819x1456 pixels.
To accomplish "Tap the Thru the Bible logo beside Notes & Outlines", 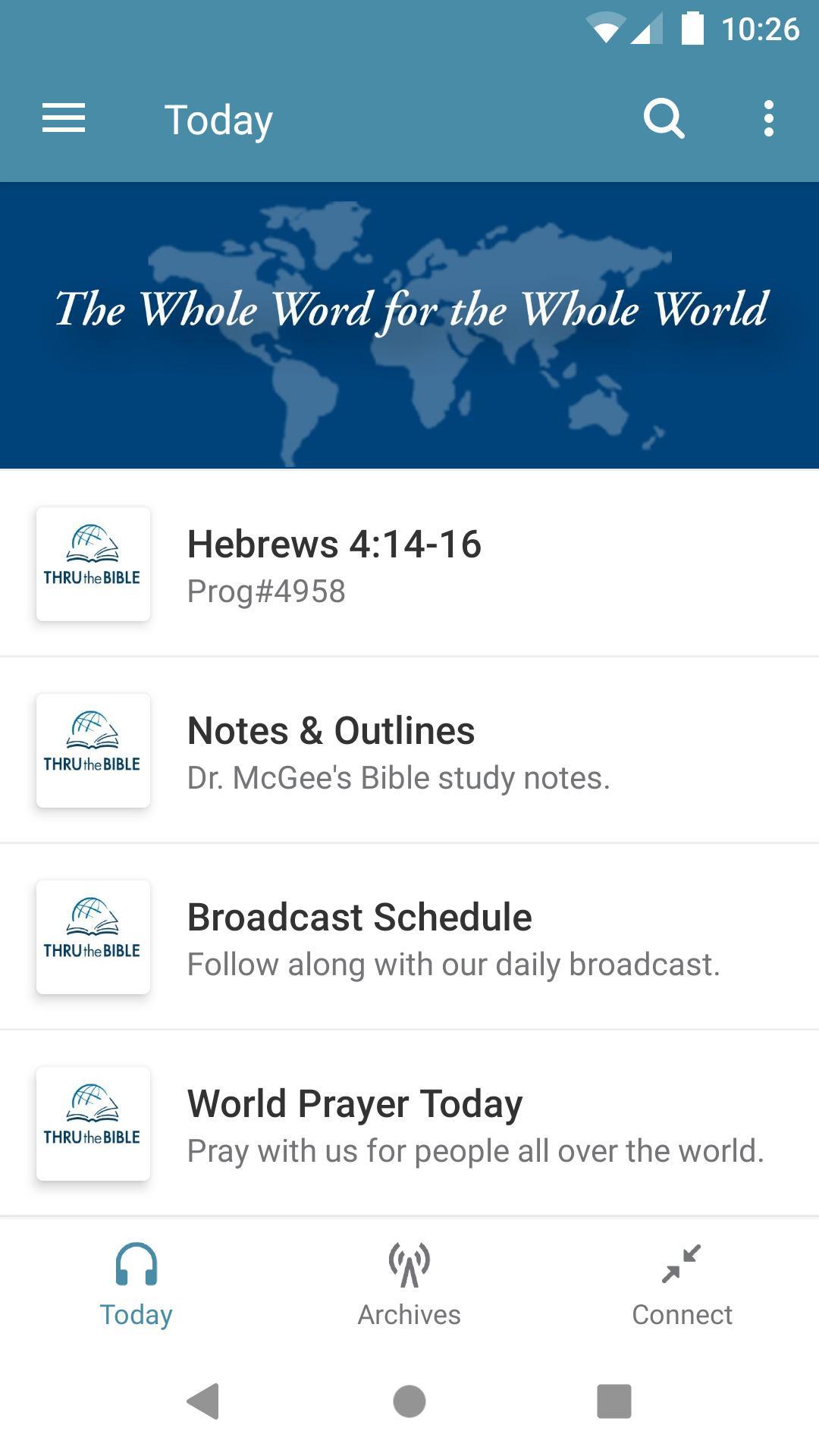I will click(x=93, y=749).
